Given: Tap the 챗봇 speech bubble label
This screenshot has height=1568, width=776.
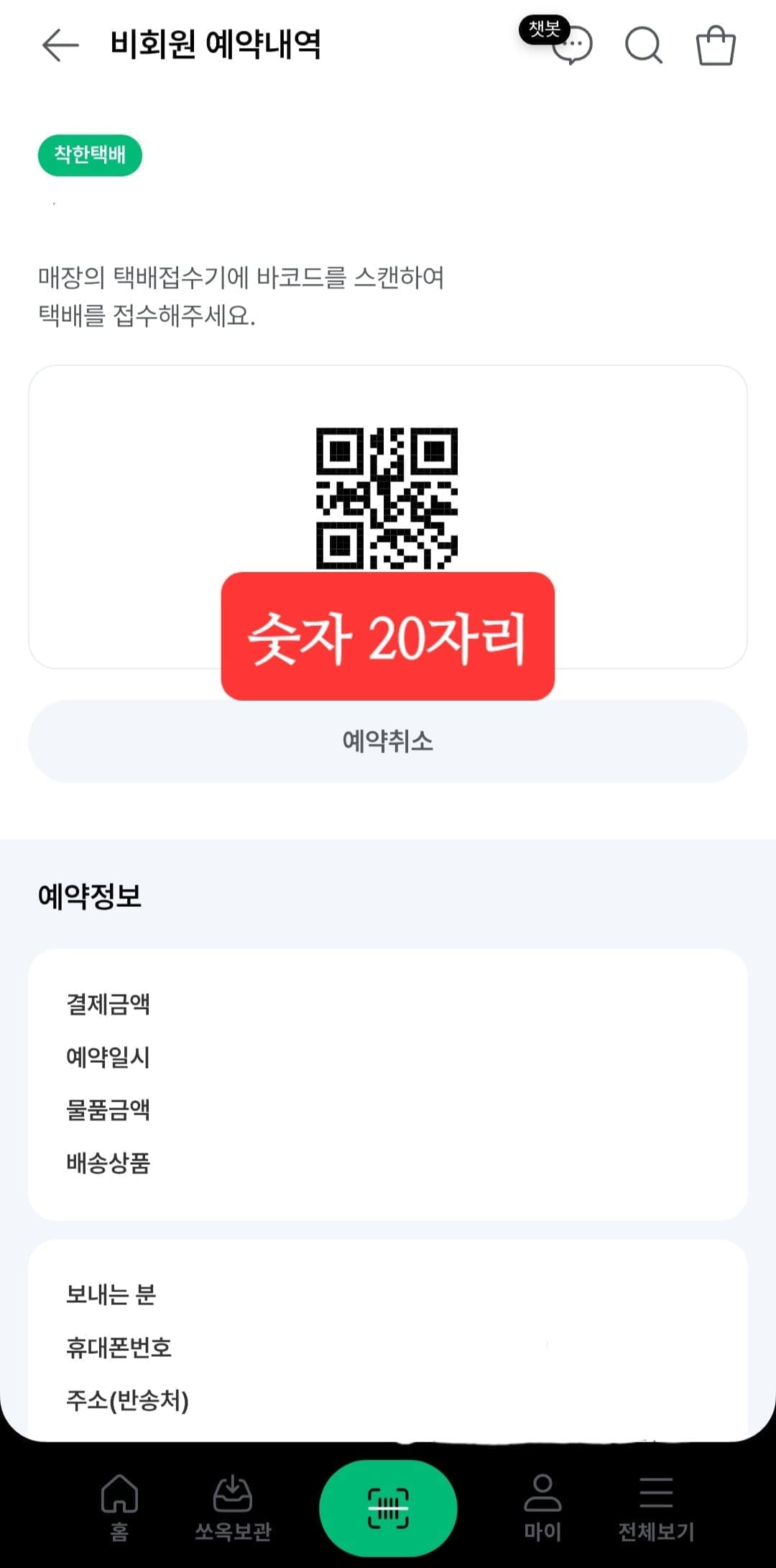Looking at the screenshot, I should (542, 30).
